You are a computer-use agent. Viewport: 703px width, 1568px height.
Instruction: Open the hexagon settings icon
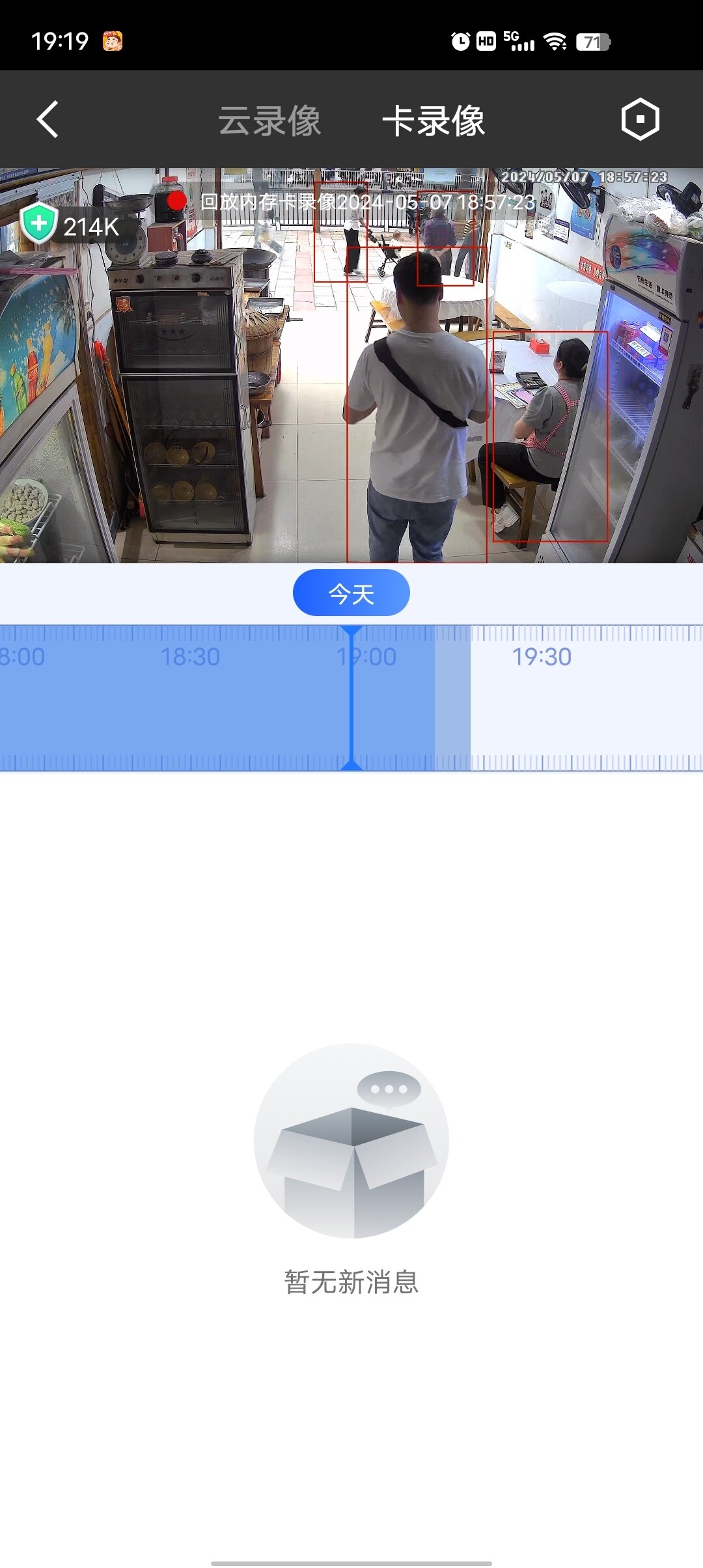[641, 119]
